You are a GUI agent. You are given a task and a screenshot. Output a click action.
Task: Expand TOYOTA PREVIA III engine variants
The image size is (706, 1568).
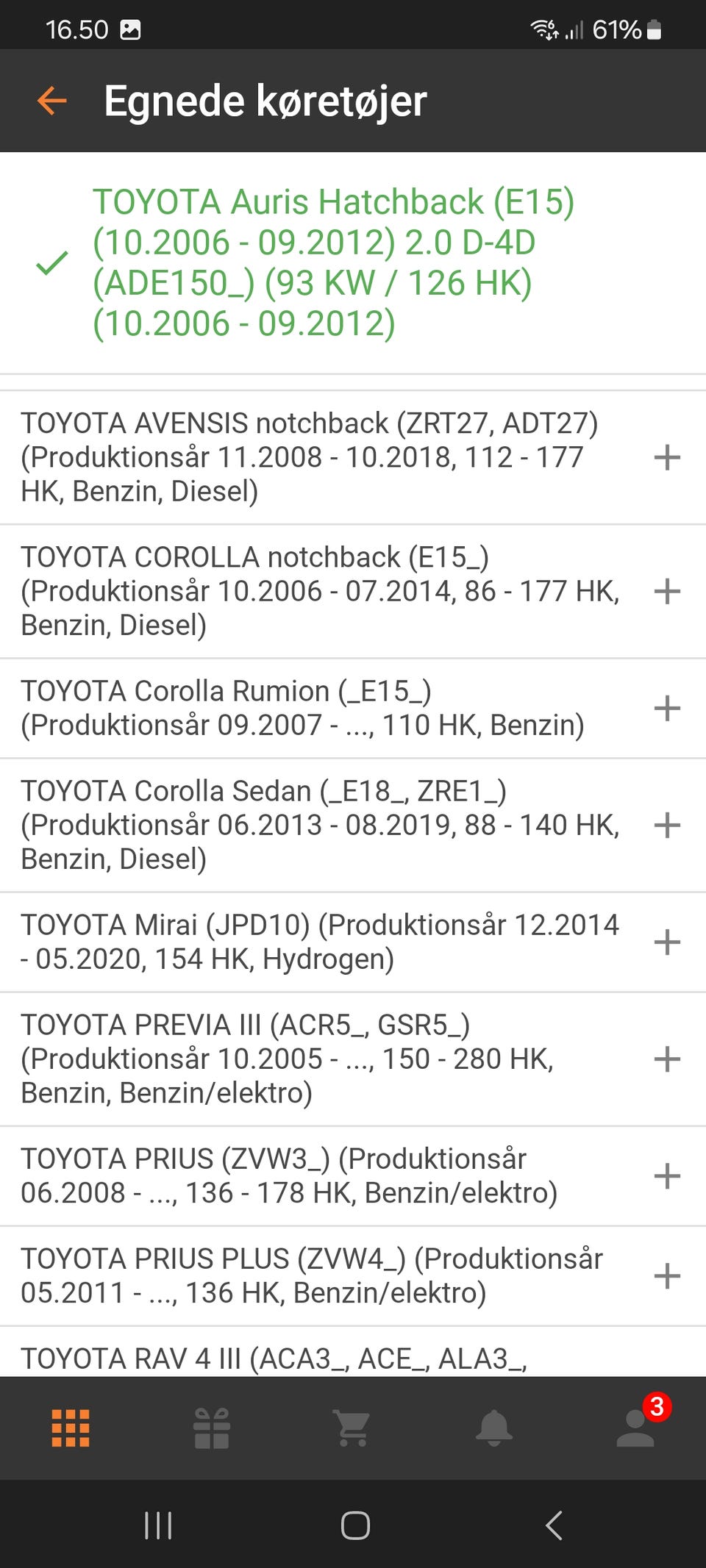tap(666, 1059)
